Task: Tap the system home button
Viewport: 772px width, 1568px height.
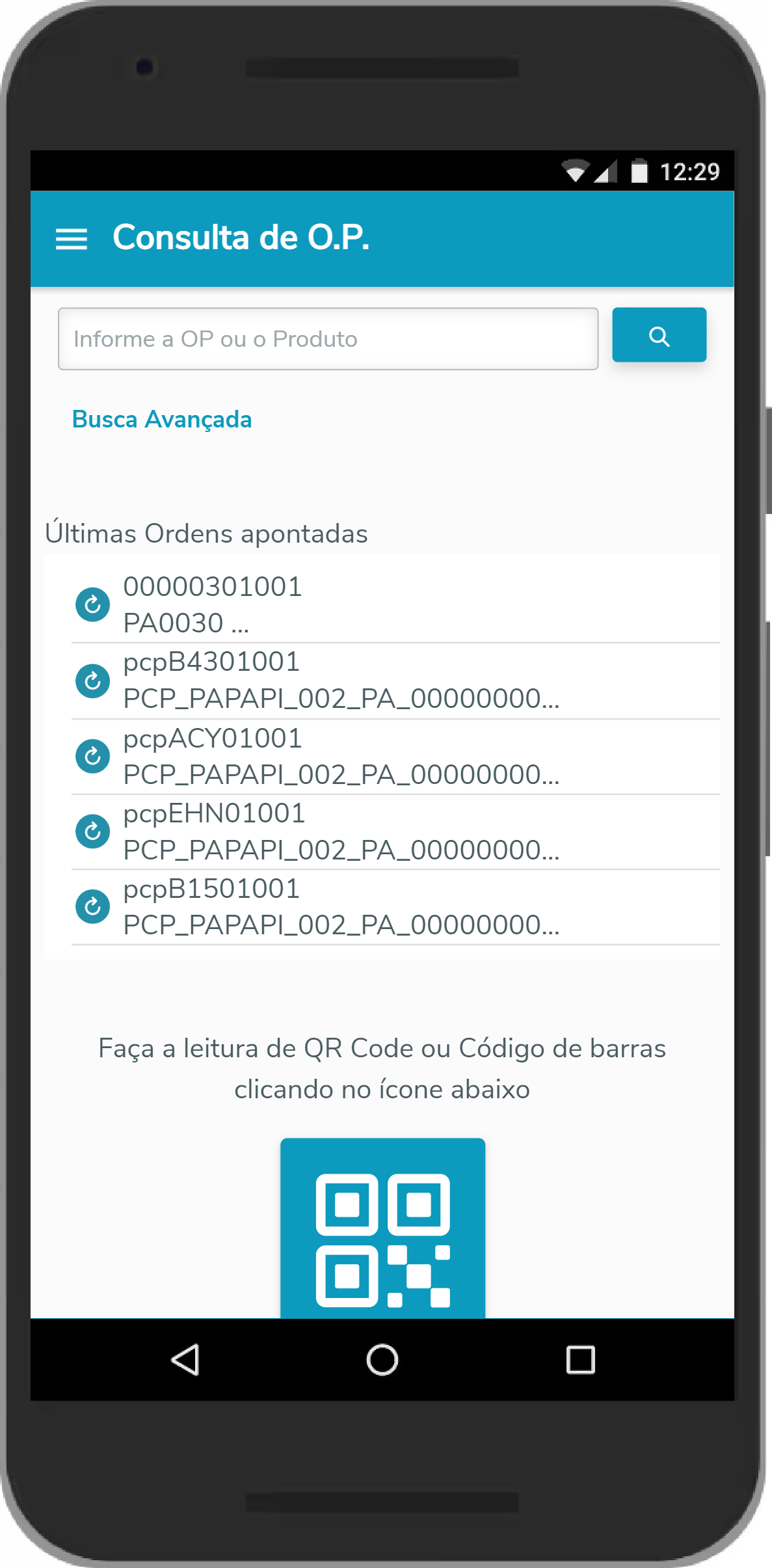Action: (x=382, y=1360)
